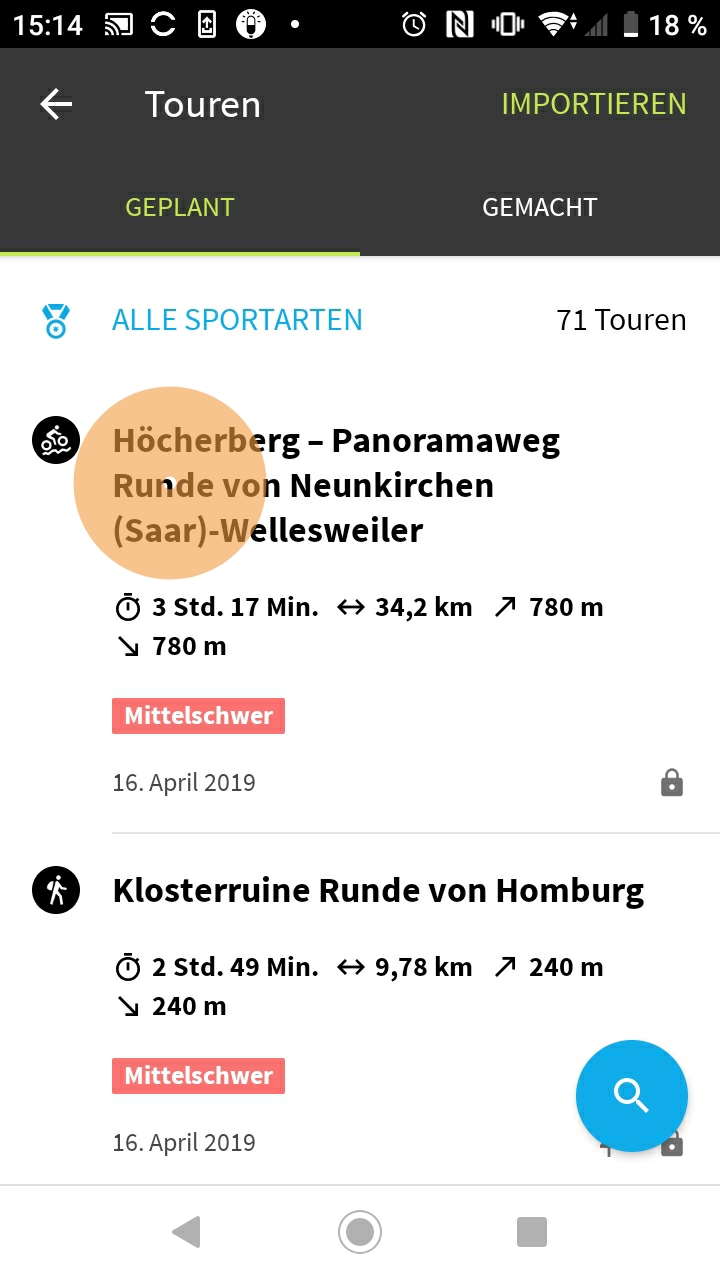Tap the system home button

point(360,1232)
